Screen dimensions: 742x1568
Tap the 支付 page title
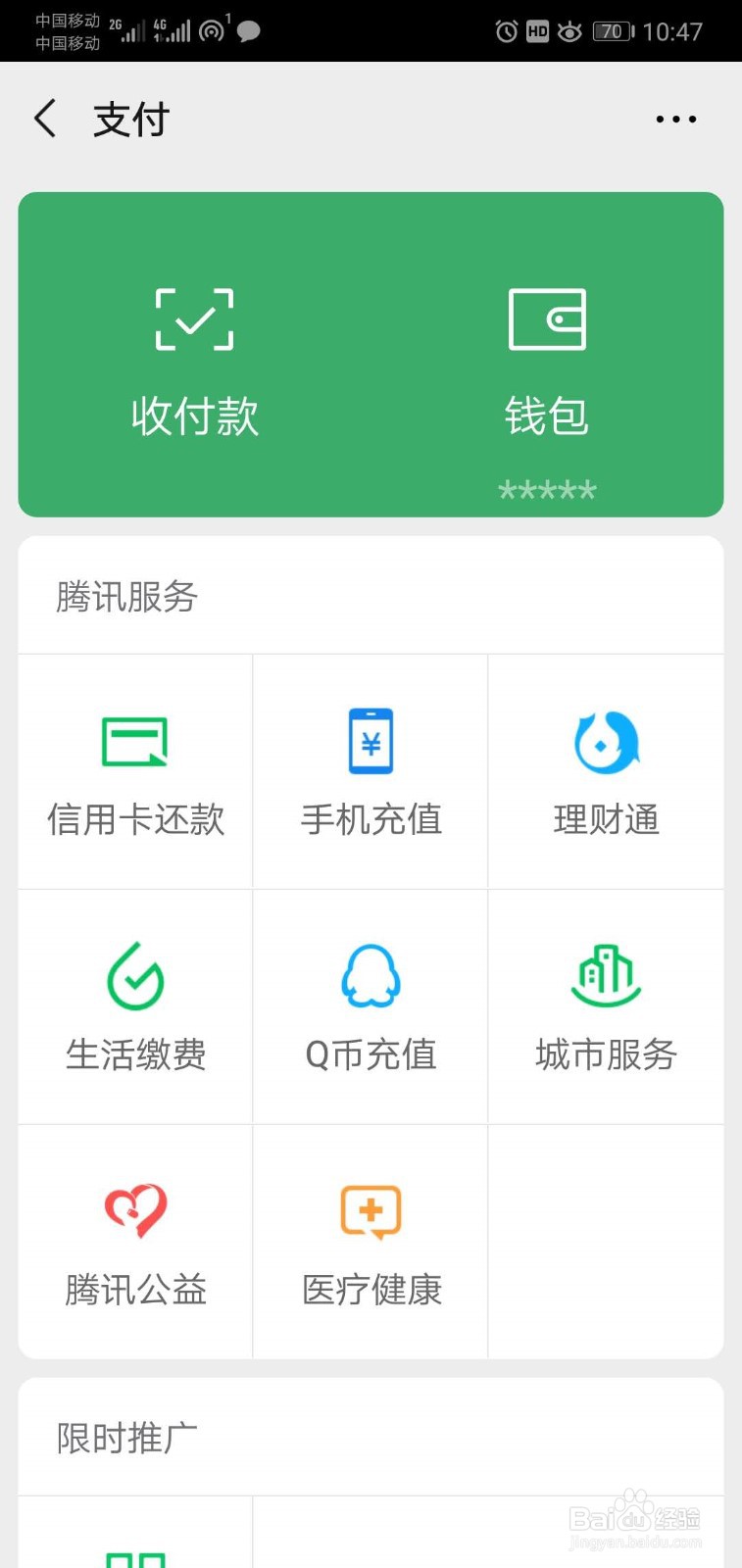click(x=131, y=118)
